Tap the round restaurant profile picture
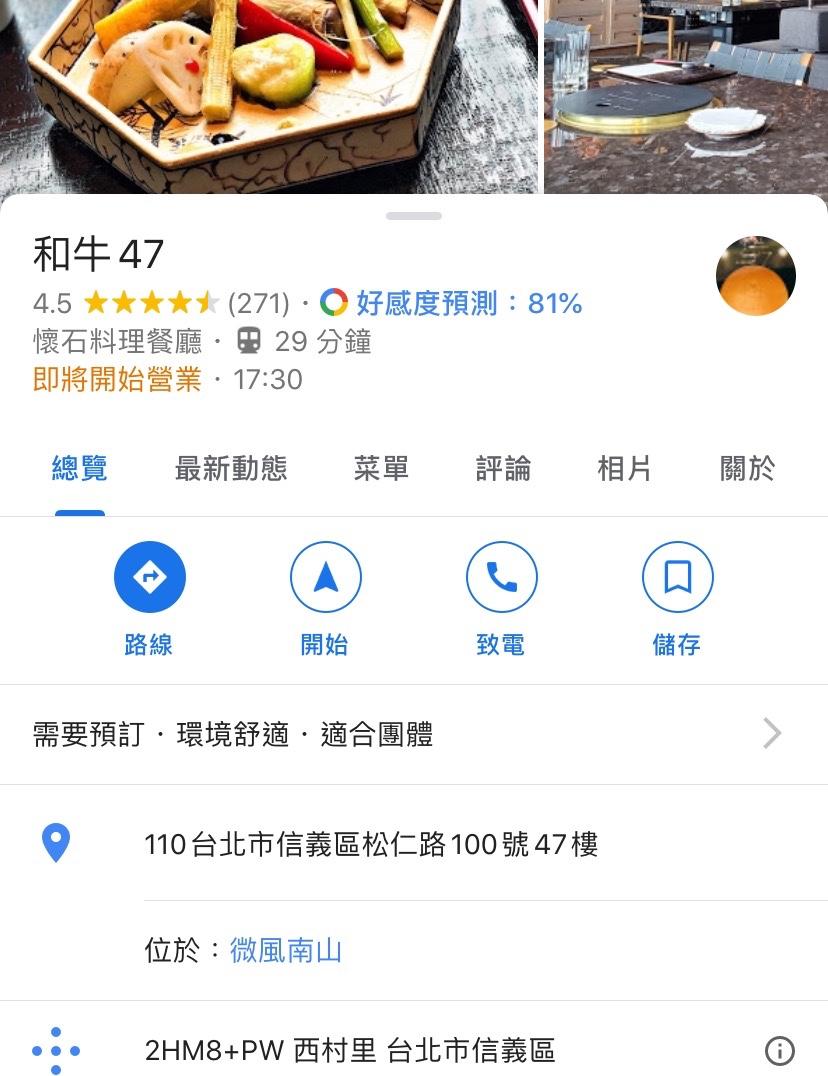 tap(756, 276)
